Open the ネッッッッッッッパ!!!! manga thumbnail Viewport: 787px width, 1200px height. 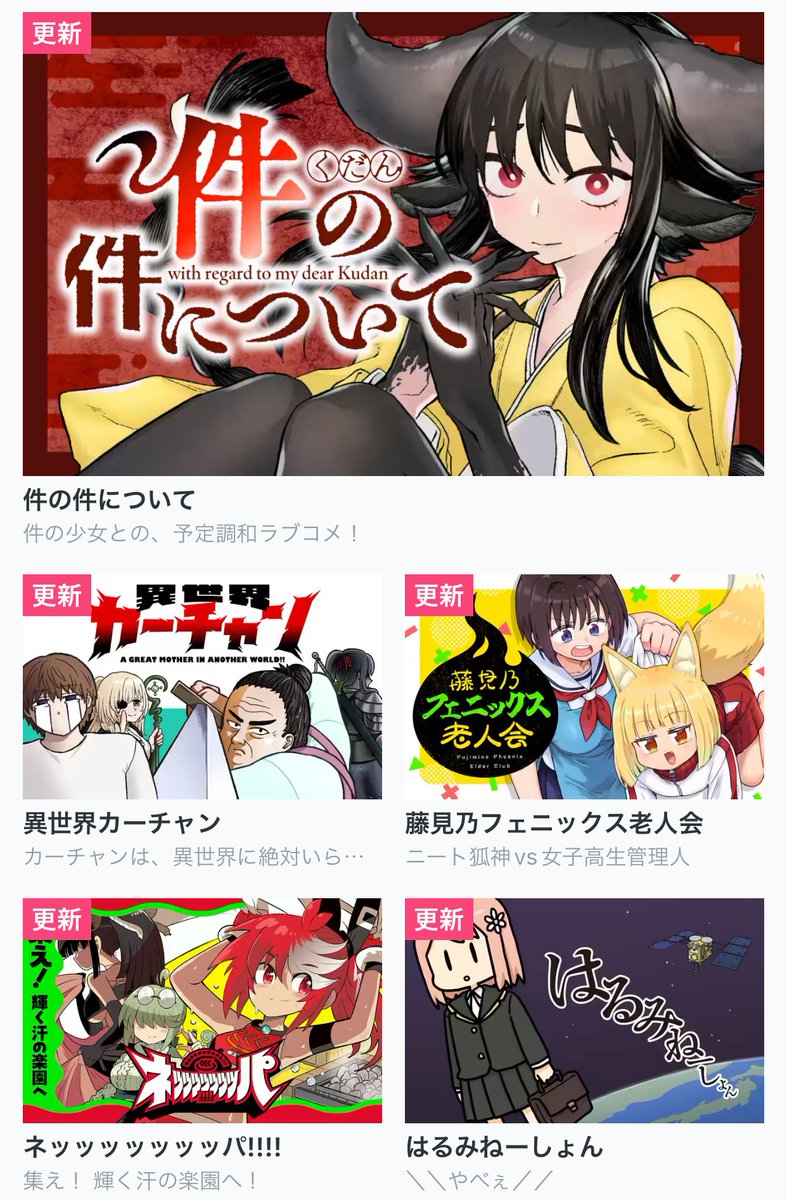[200, 1010]
